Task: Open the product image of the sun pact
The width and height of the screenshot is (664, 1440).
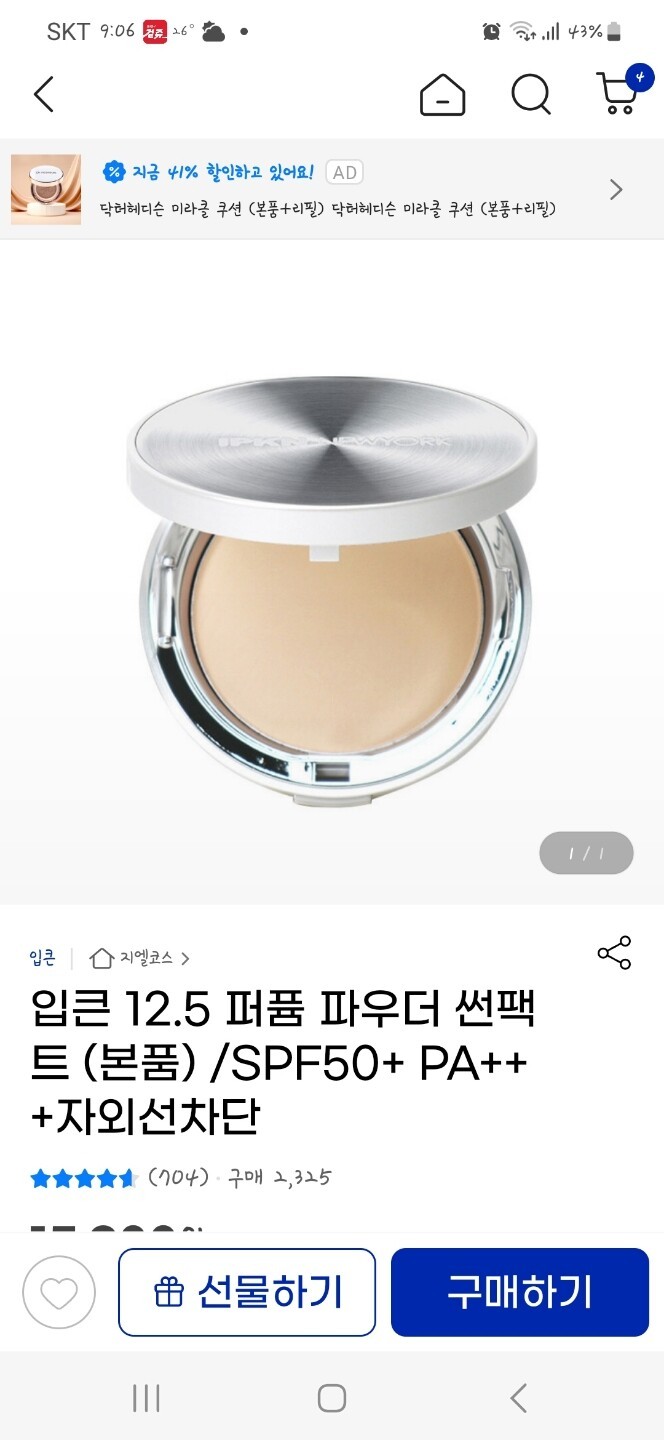Action: [x=332, y=590]
